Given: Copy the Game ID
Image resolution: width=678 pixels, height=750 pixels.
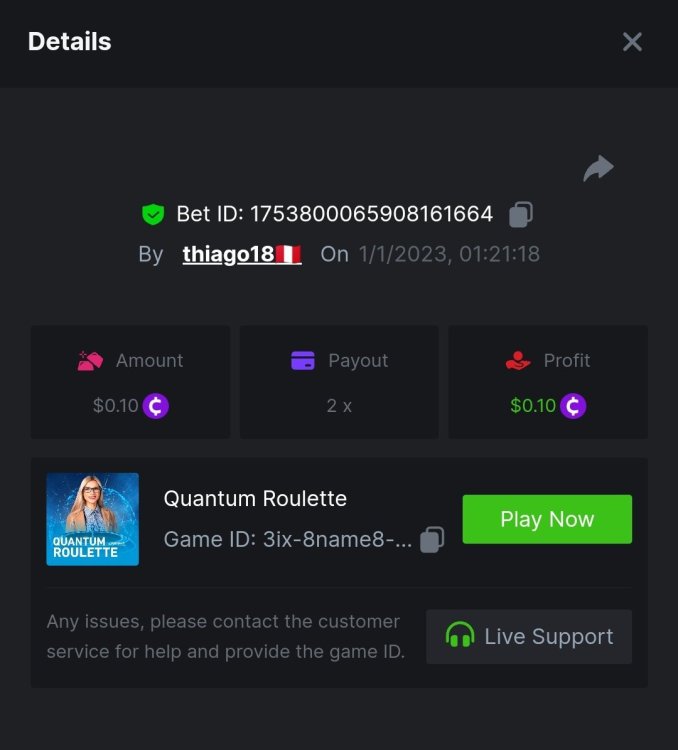Looking at the screenshot, I should click(x=432, y=540).
